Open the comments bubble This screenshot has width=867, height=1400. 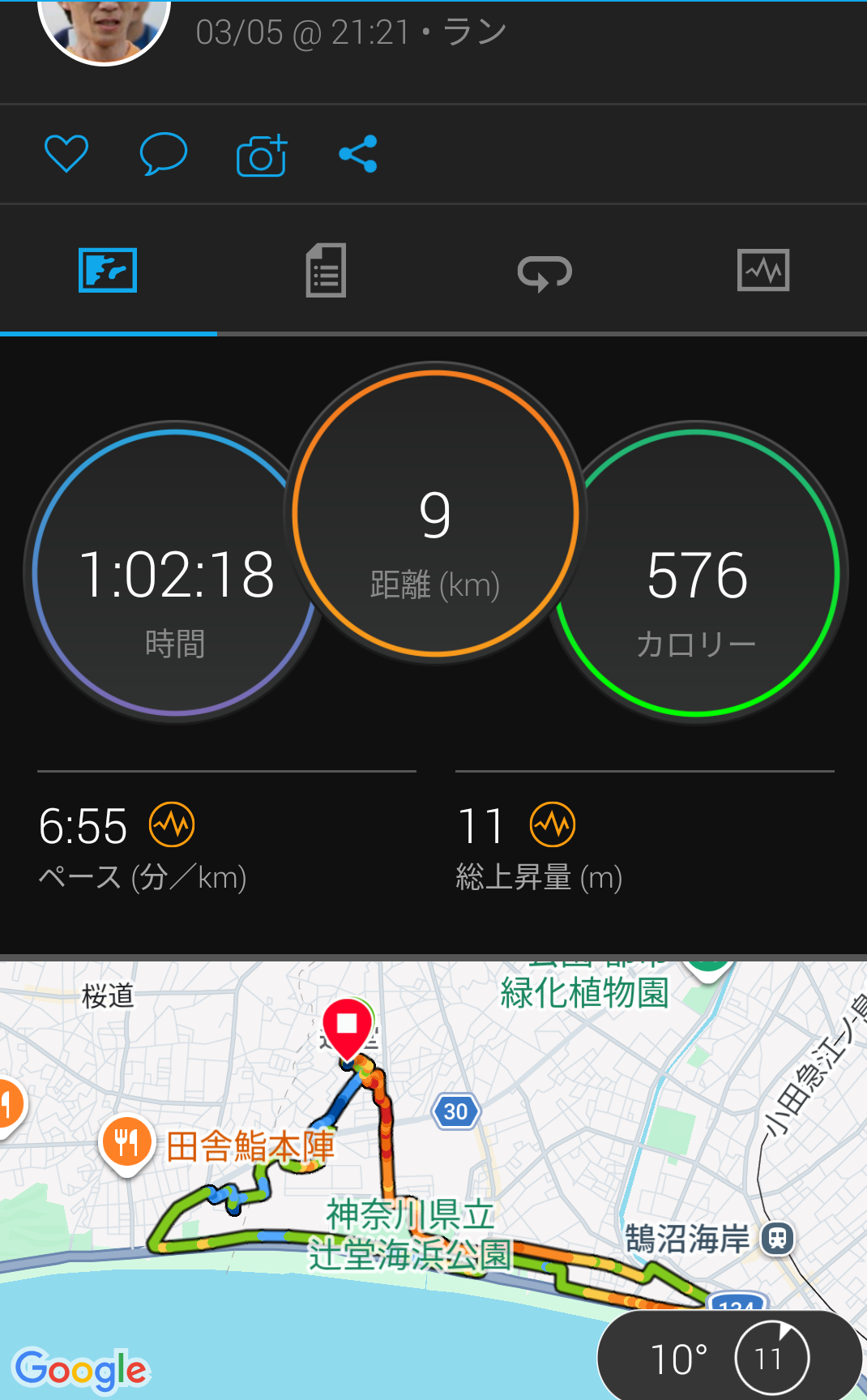(163, 154)
